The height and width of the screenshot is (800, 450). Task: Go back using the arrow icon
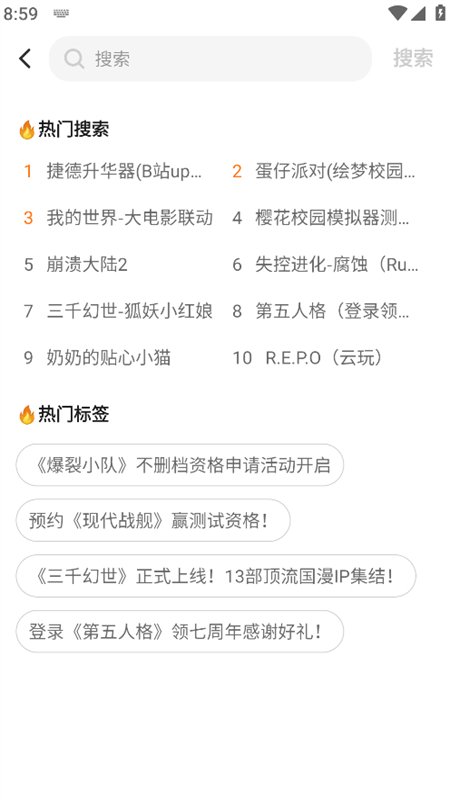tap(25, 59)
